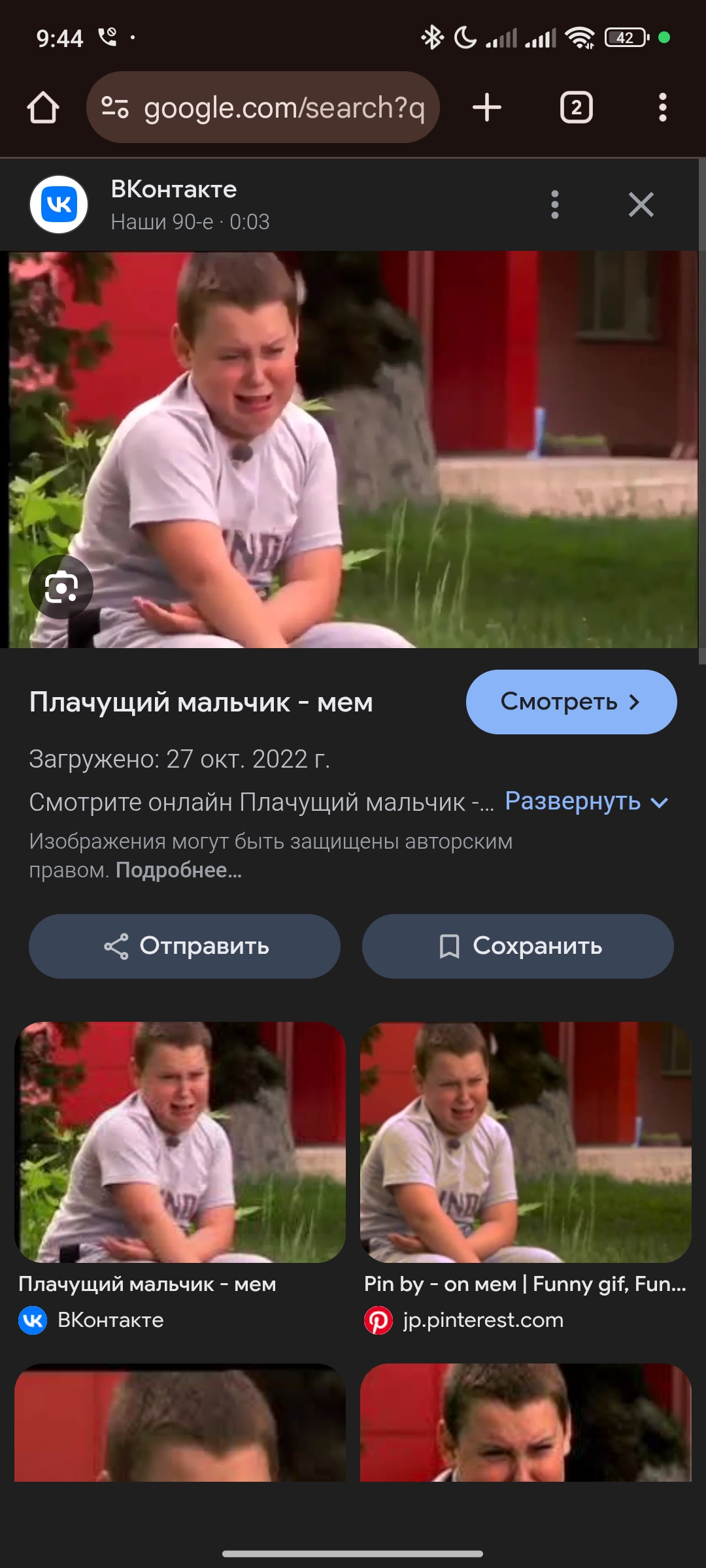The image size is (706, 1568).
Task: Open the ВКонтакте result options menu
Action: (554, 204)
